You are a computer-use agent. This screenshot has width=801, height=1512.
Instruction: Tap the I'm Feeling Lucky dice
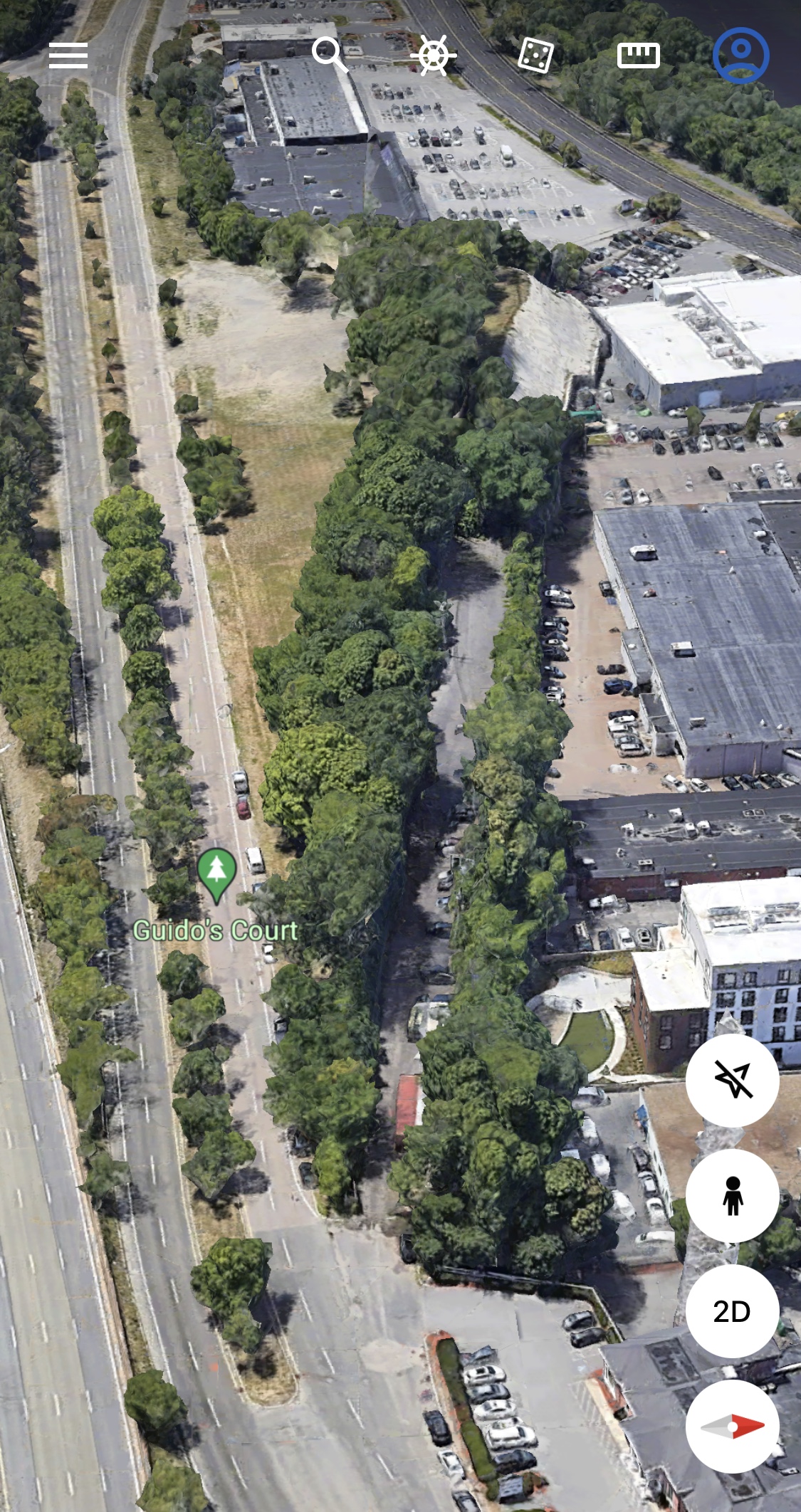click(535, 56)
